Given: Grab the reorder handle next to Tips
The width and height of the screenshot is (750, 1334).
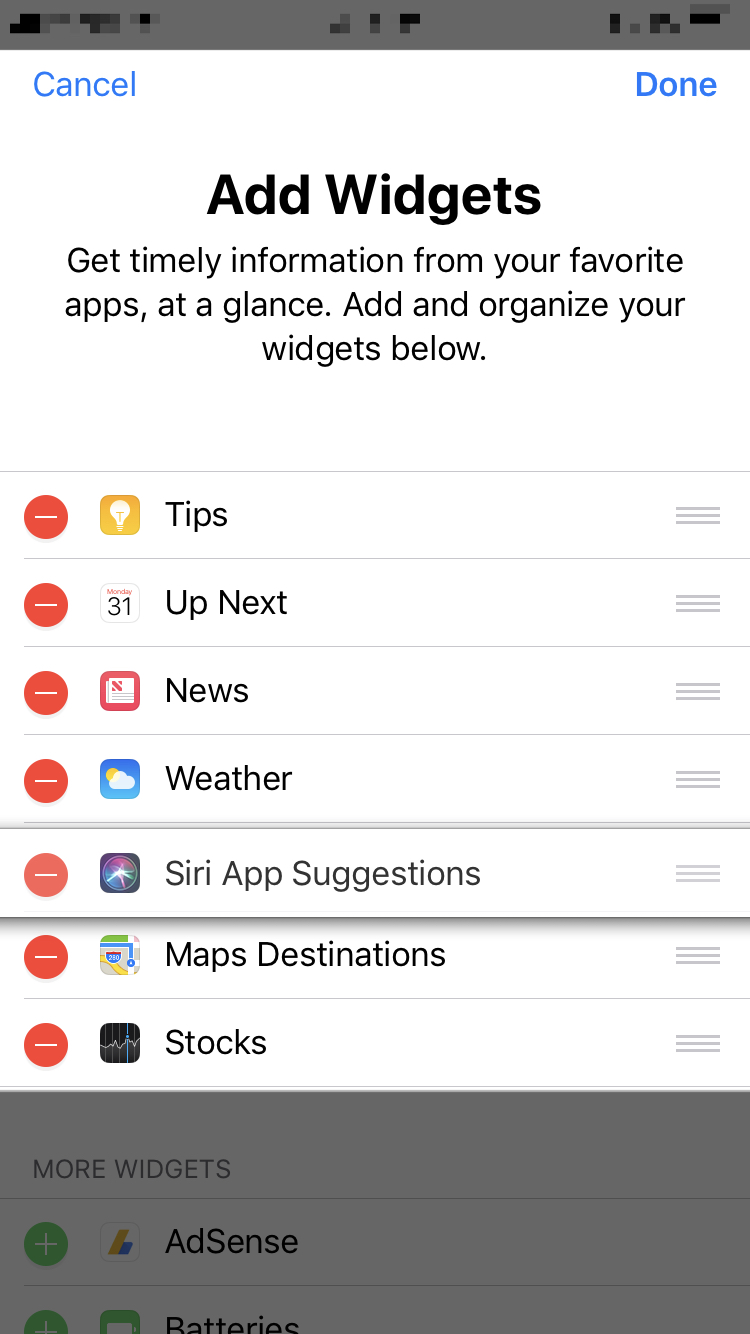Looking at the screenshot, I should 697,515.
